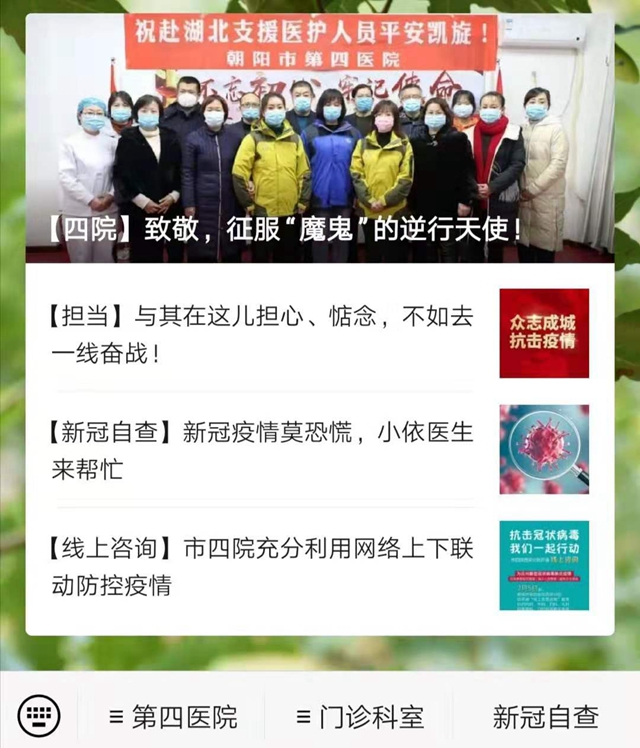Open the 【担当】一线奋战 article
The width and height of the screenshot is (640, 748).
pos(262,335)
